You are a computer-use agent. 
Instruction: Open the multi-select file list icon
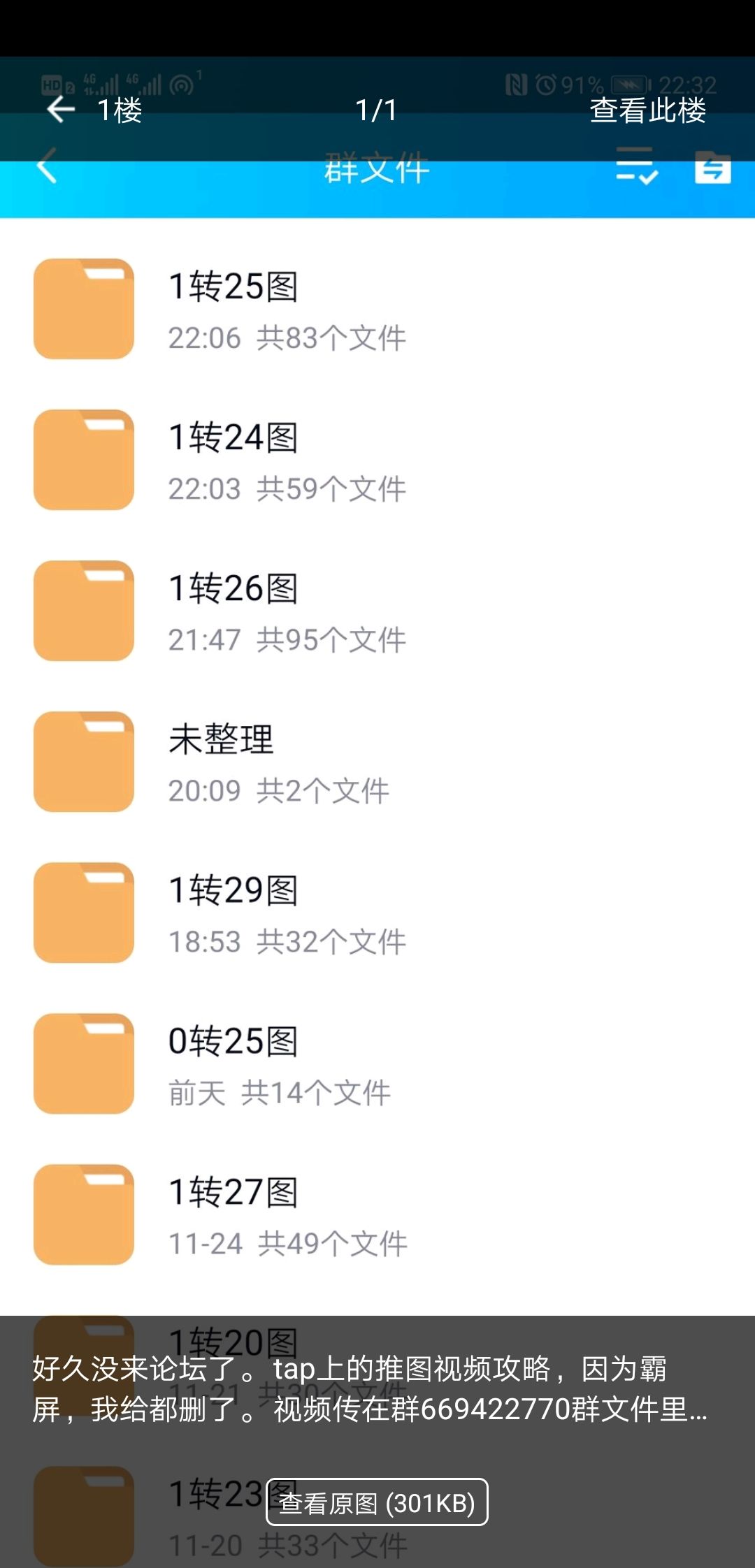point(635,170)
